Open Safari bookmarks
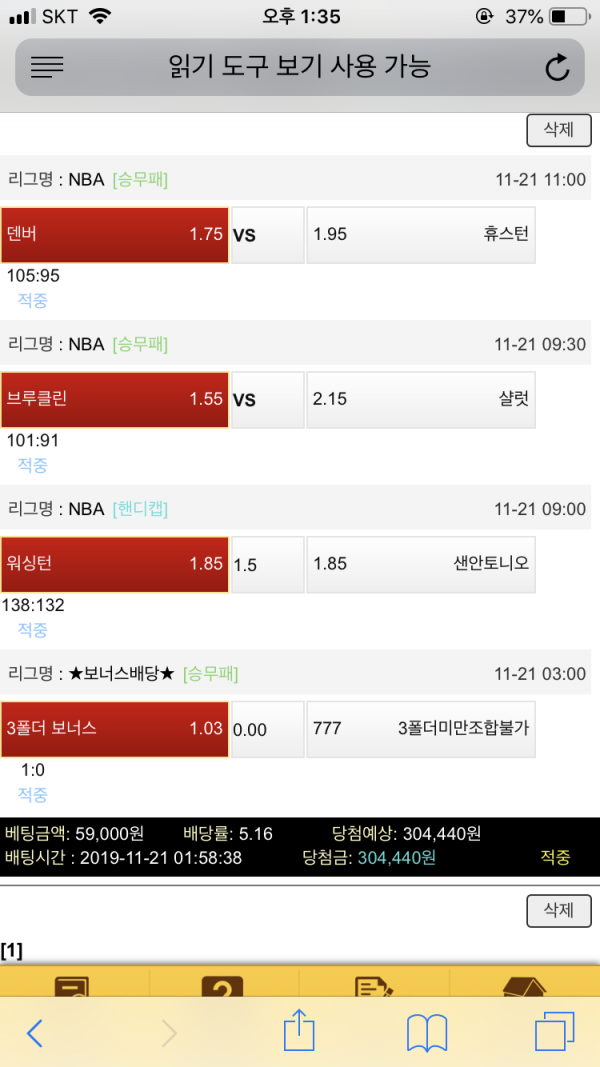 [x=427, y=1034]
